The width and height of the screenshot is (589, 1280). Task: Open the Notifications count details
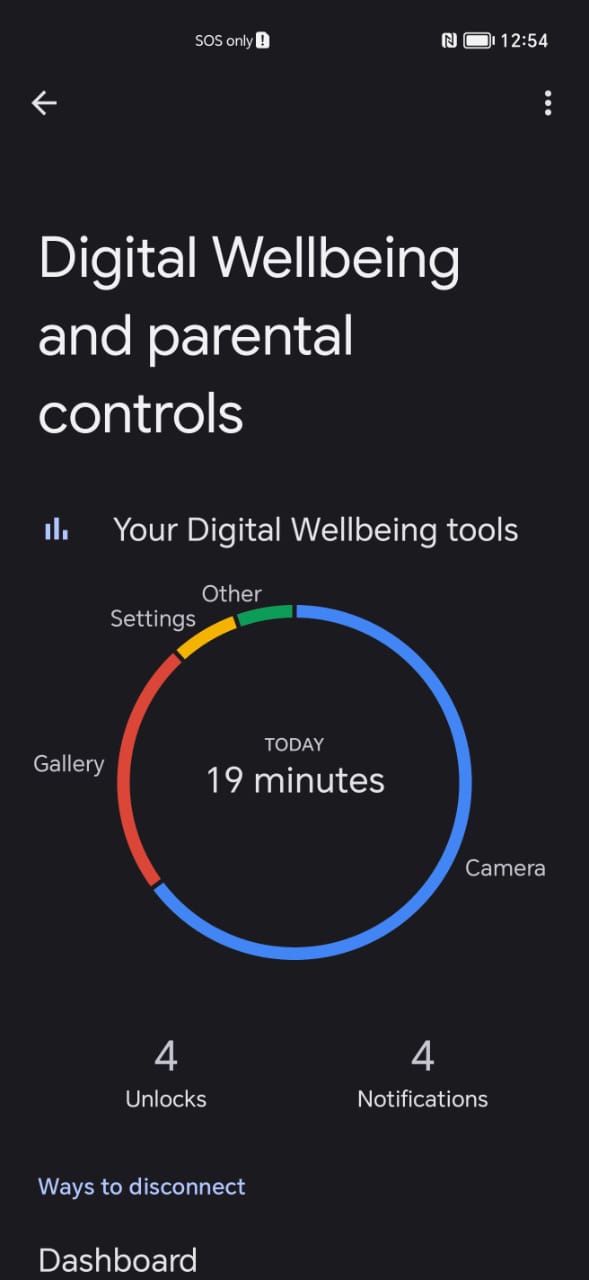tap(423, 1075)
